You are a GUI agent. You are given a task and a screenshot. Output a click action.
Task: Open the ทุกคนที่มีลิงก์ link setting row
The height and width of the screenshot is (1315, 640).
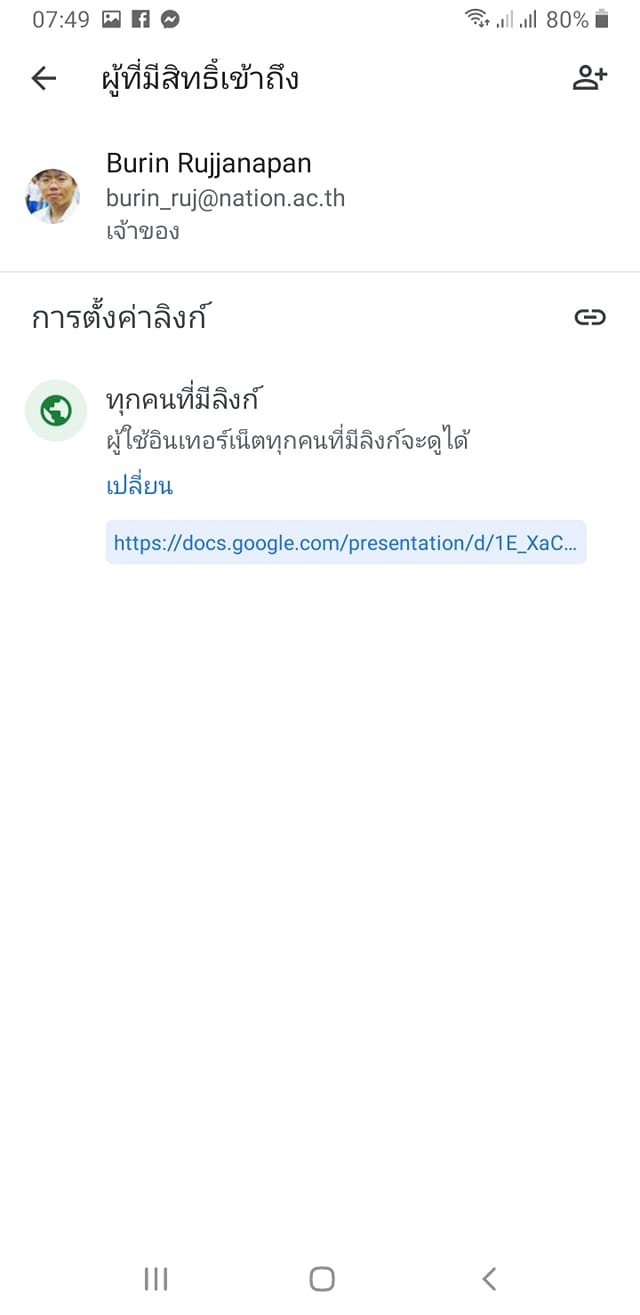pyautogui.click(x=287, y=418)
